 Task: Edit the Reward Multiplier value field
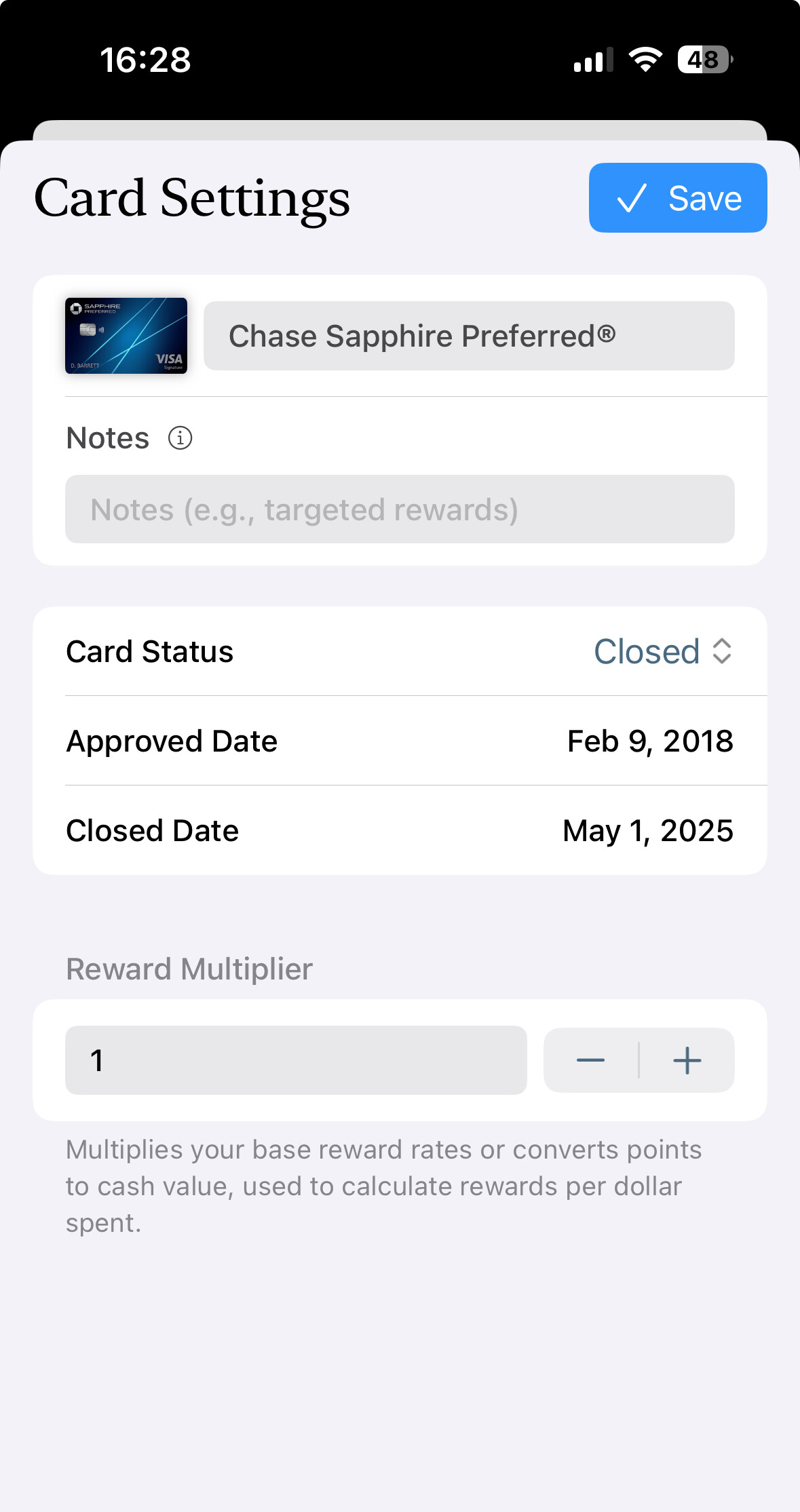296,1060
